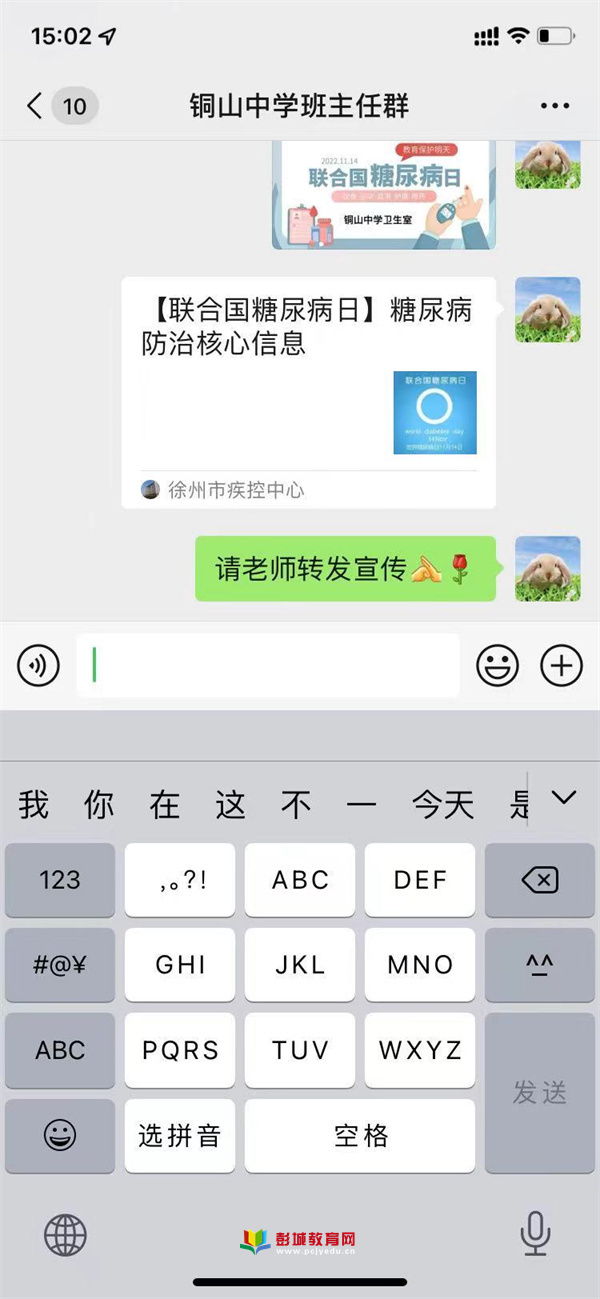Go back to the chat list
600x1299 pixels.
pos(36,105)
